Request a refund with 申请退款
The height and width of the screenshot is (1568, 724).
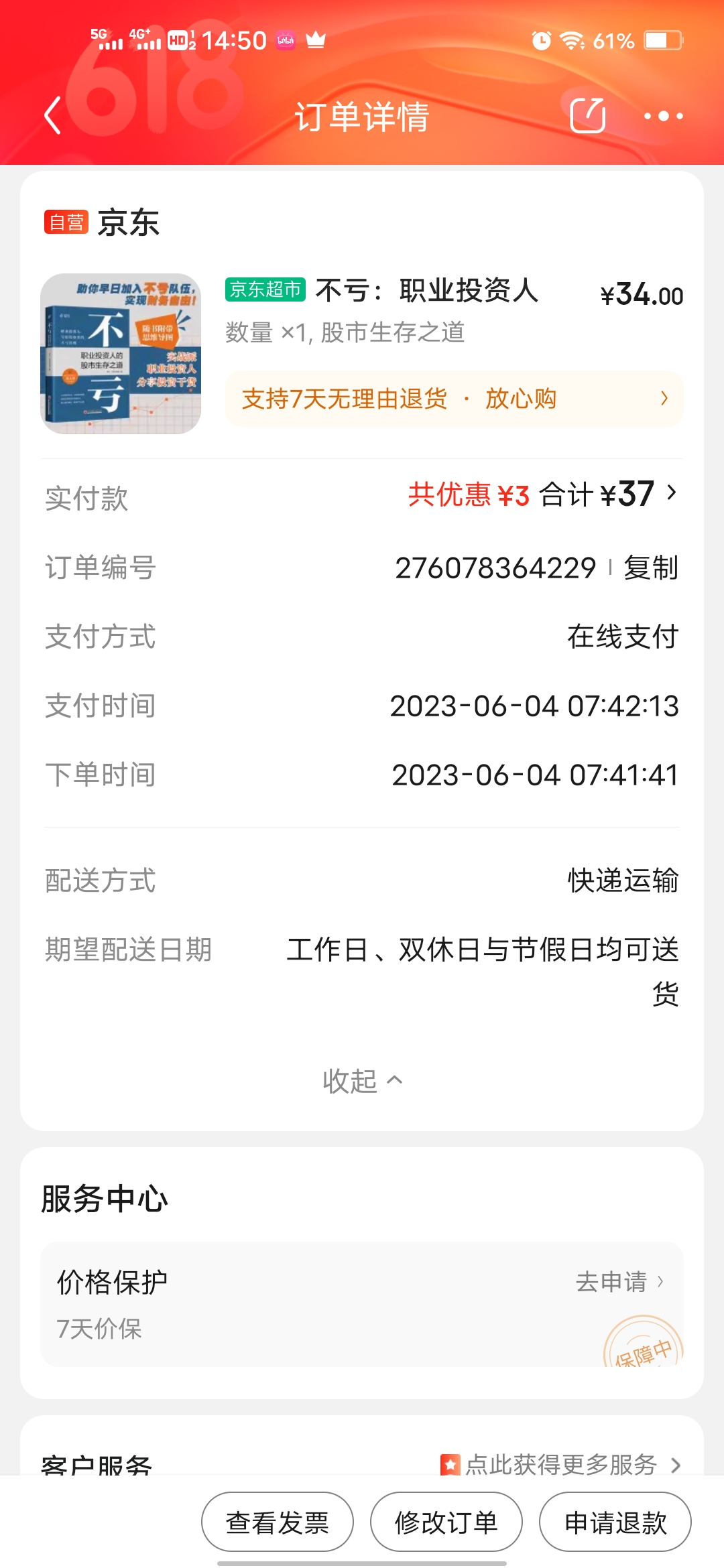(x=615, y=1522)
